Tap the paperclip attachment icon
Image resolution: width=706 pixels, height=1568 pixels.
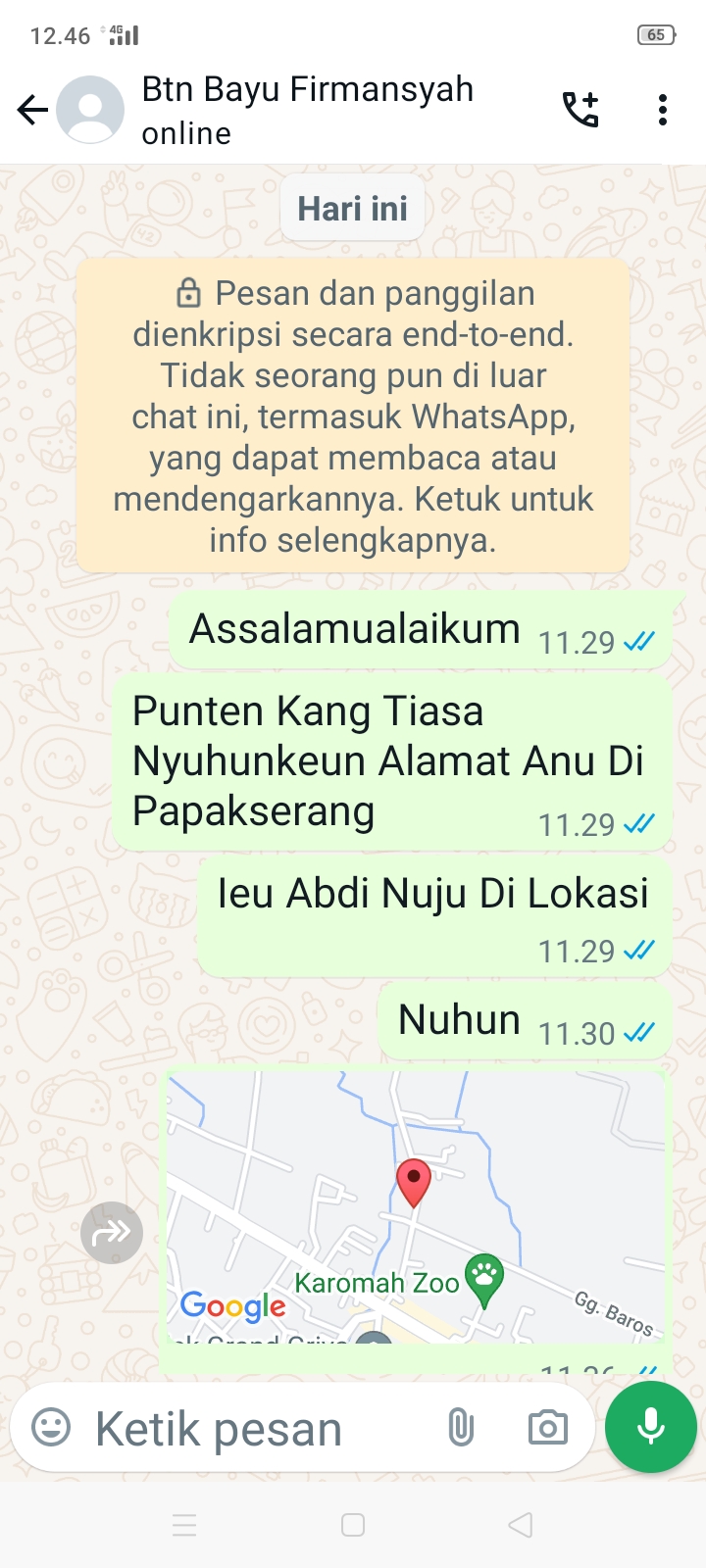[460, 1428]
